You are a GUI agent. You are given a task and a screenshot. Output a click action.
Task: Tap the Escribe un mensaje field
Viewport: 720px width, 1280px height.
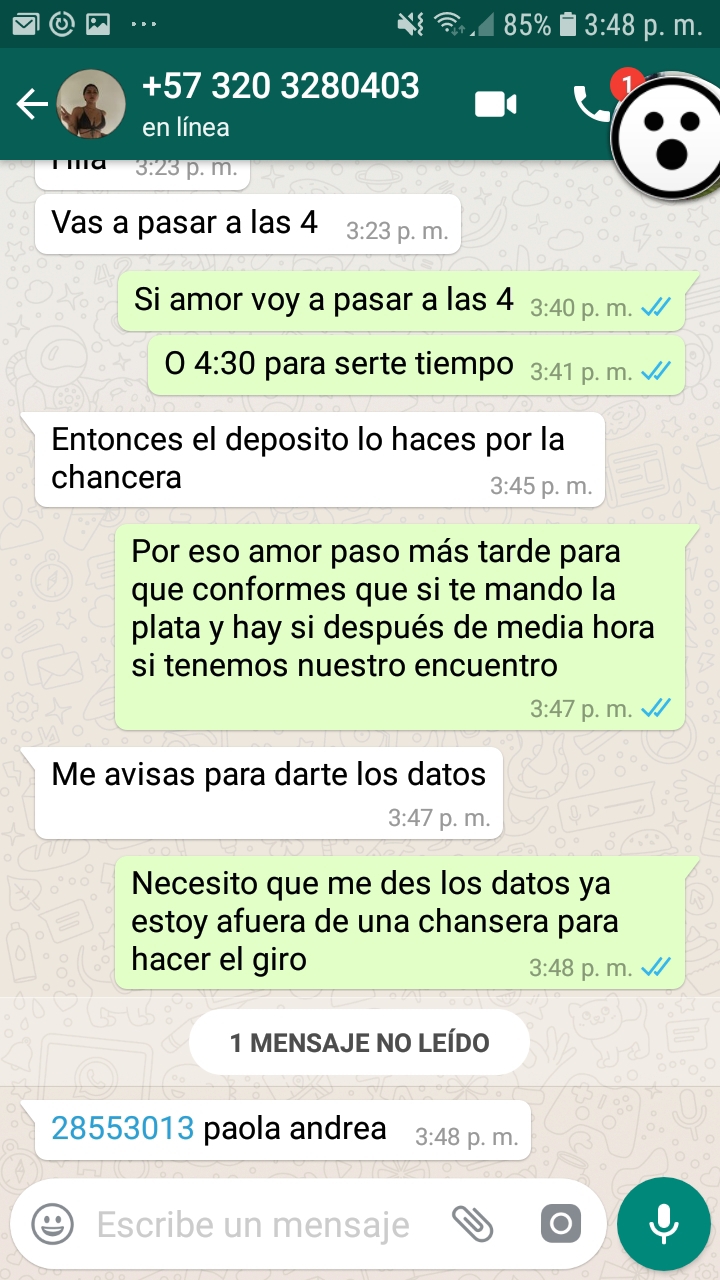pos(255,1224)
